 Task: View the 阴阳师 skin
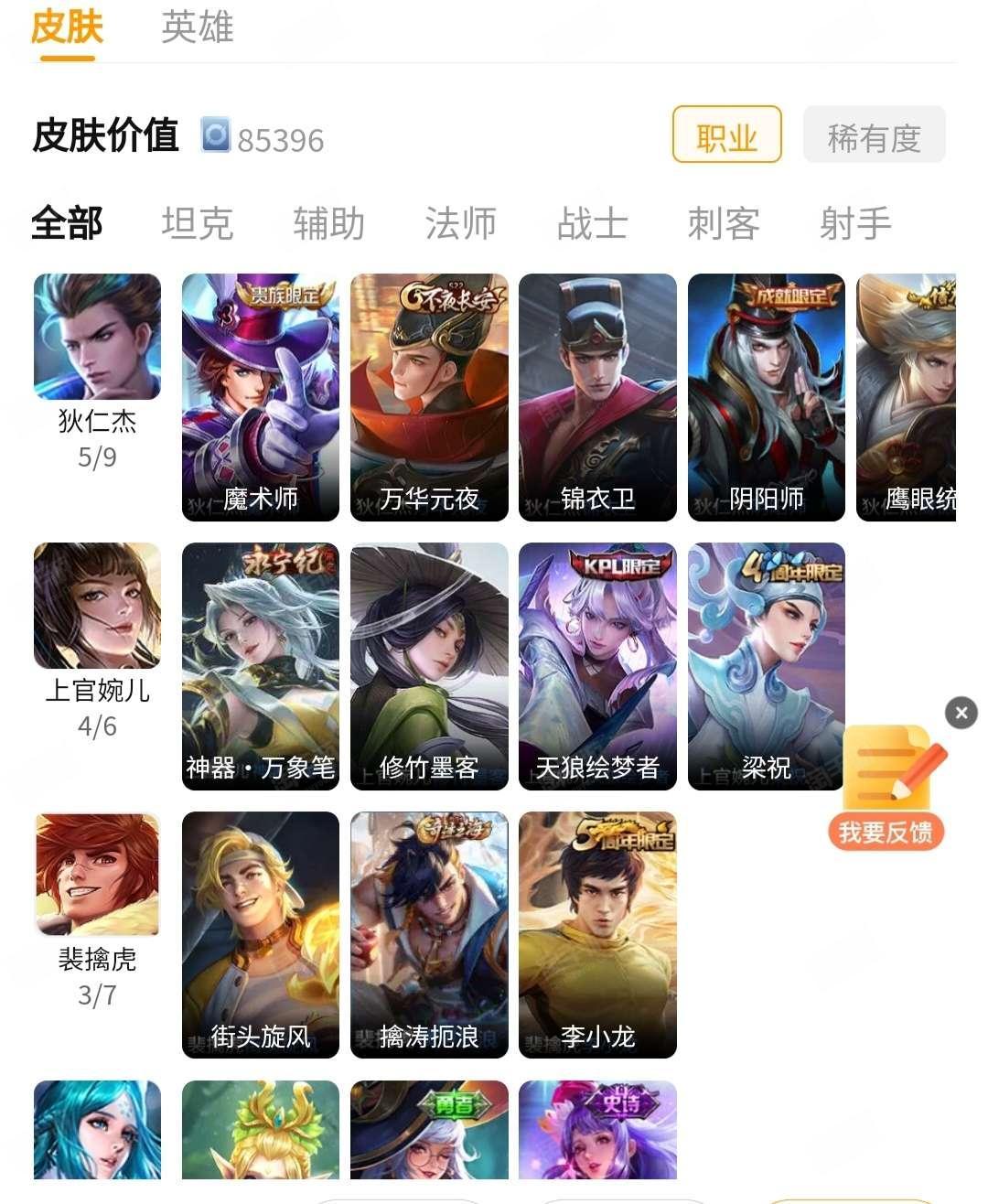766,397
